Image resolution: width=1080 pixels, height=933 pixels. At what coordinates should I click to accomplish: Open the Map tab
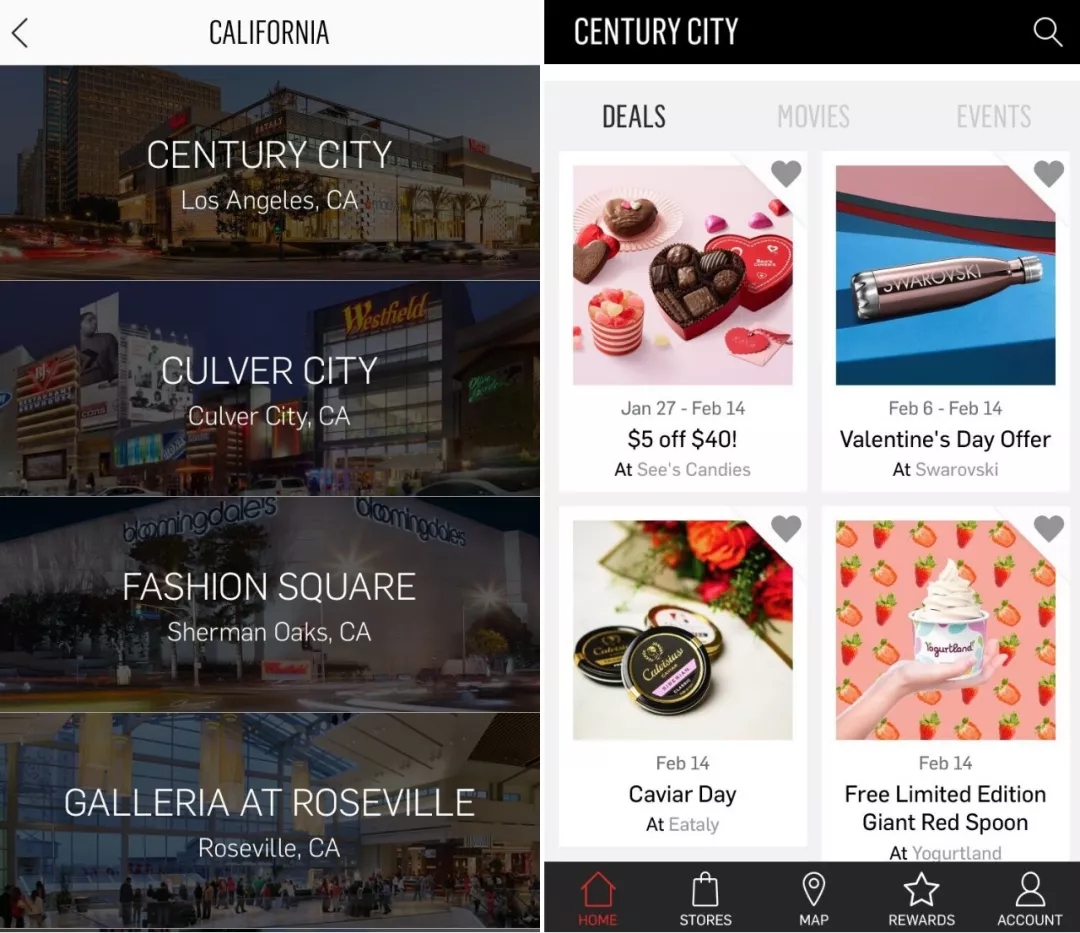click(x=813, y=898)
